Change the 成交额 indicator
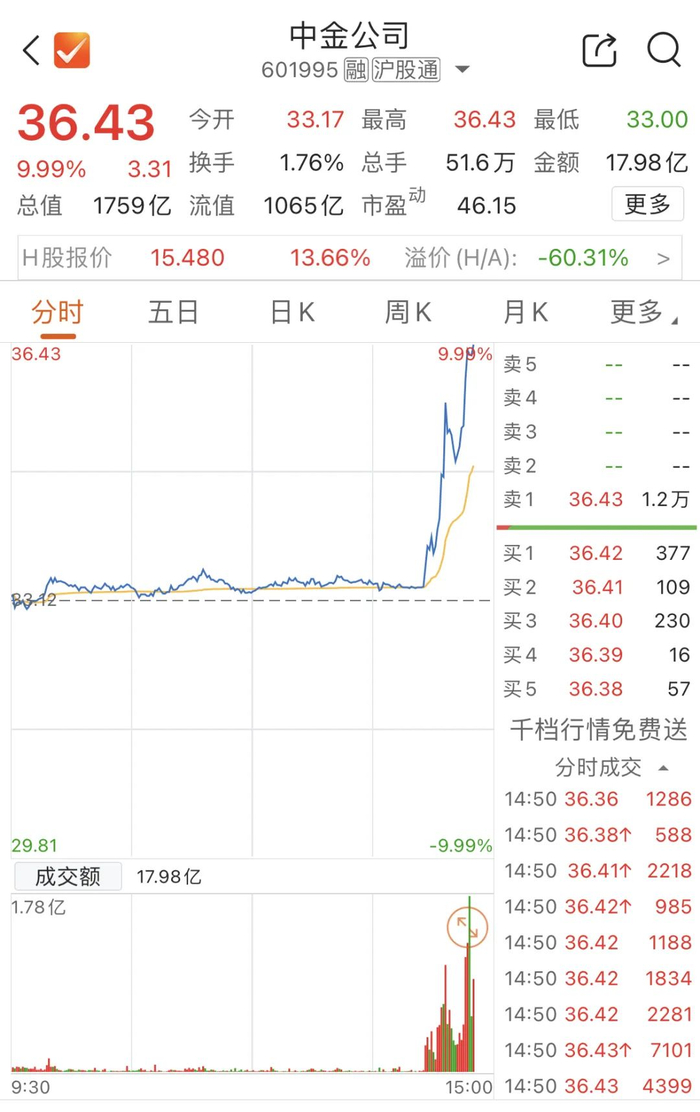 coord(67,876)
